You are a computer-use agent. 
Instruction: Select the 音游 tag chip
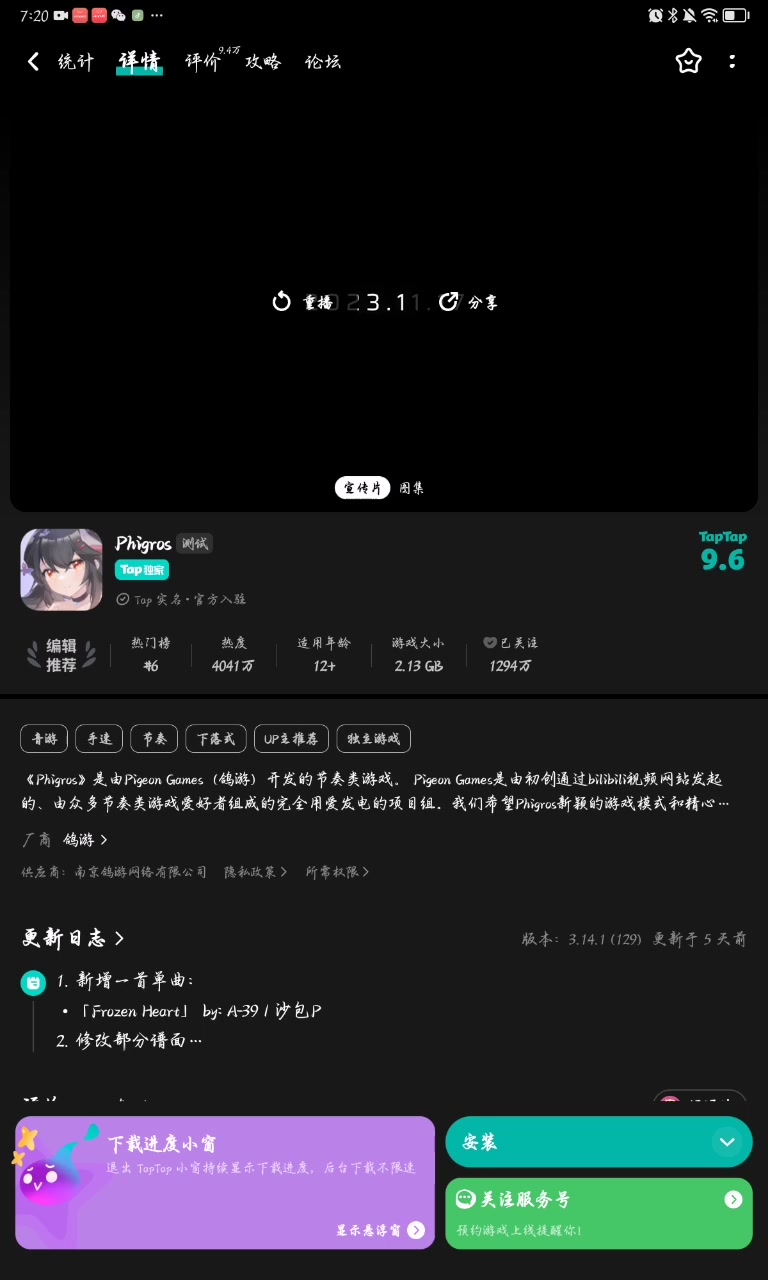44,739
